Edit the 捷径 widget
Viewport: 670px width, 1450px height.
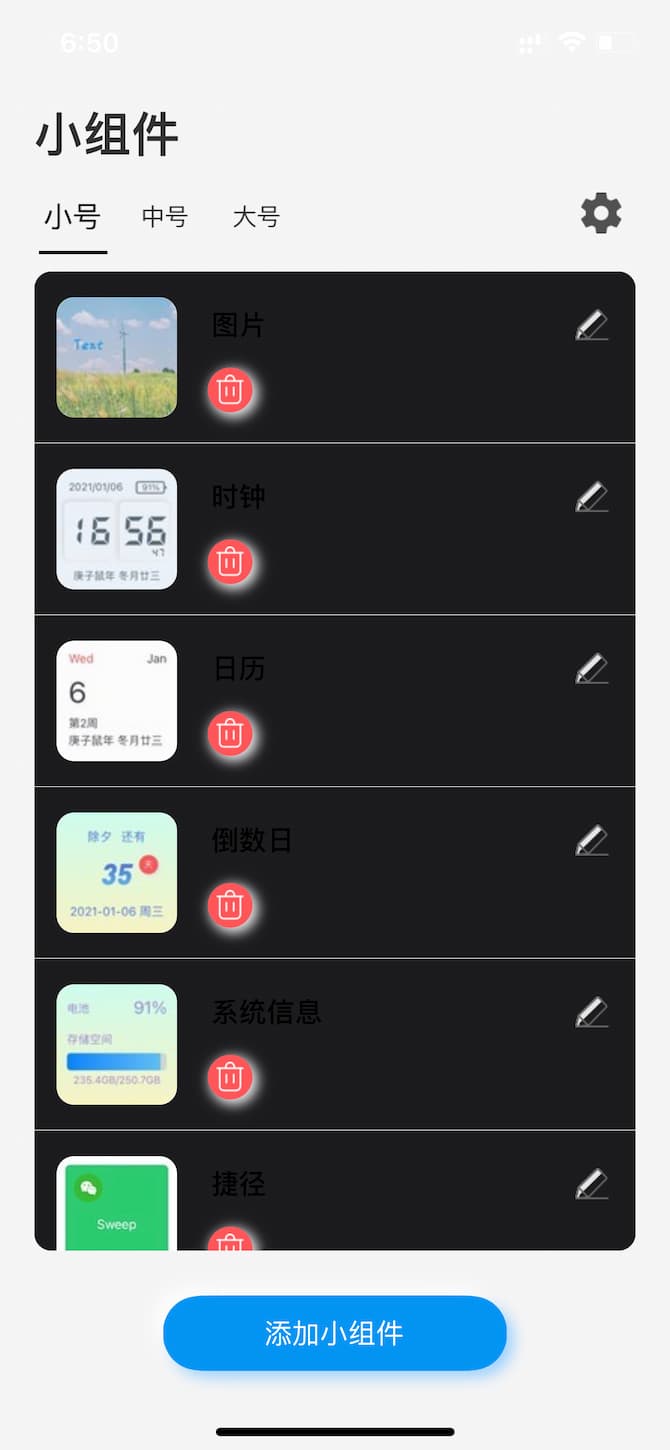592,1186
